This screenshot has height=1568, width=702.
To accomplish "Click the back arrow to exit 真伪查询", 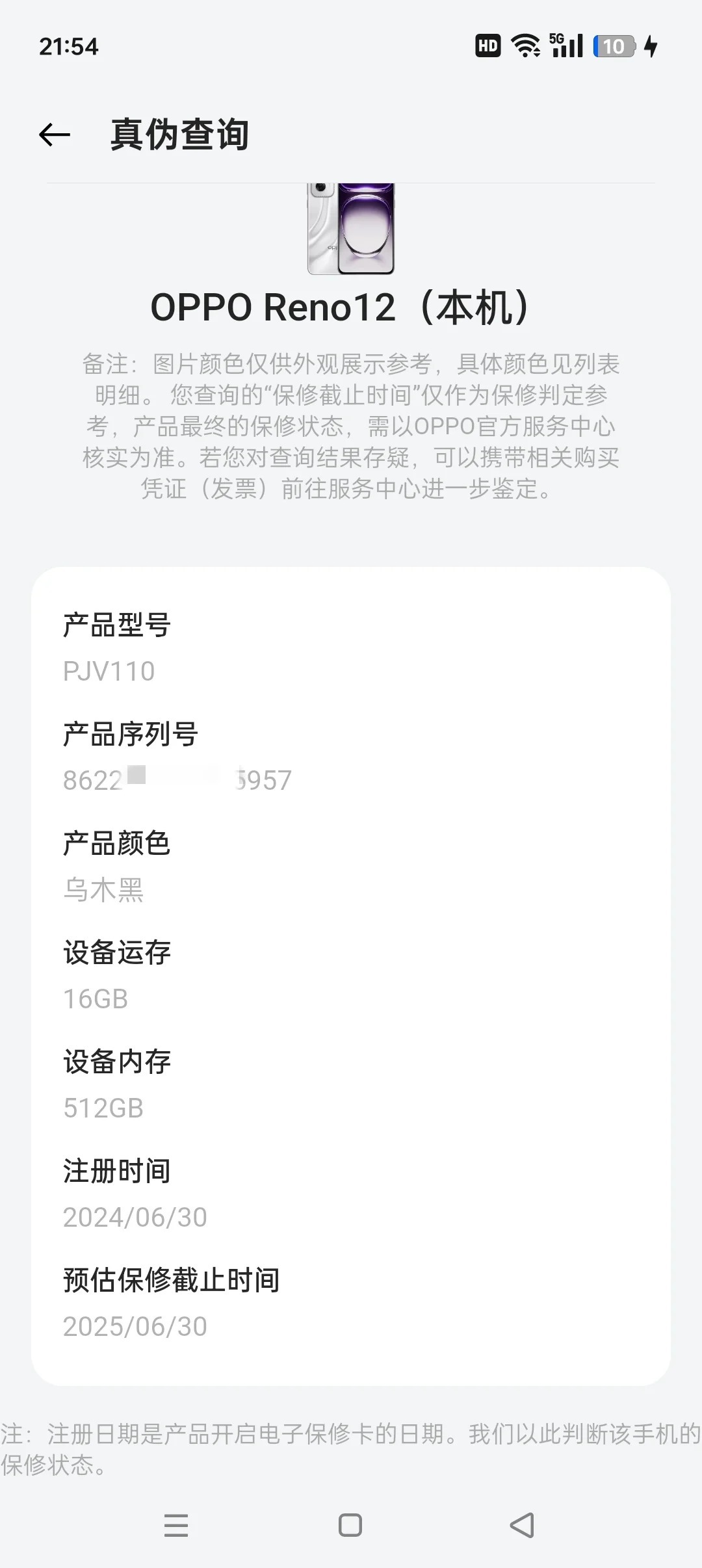I will click(55, 135).
